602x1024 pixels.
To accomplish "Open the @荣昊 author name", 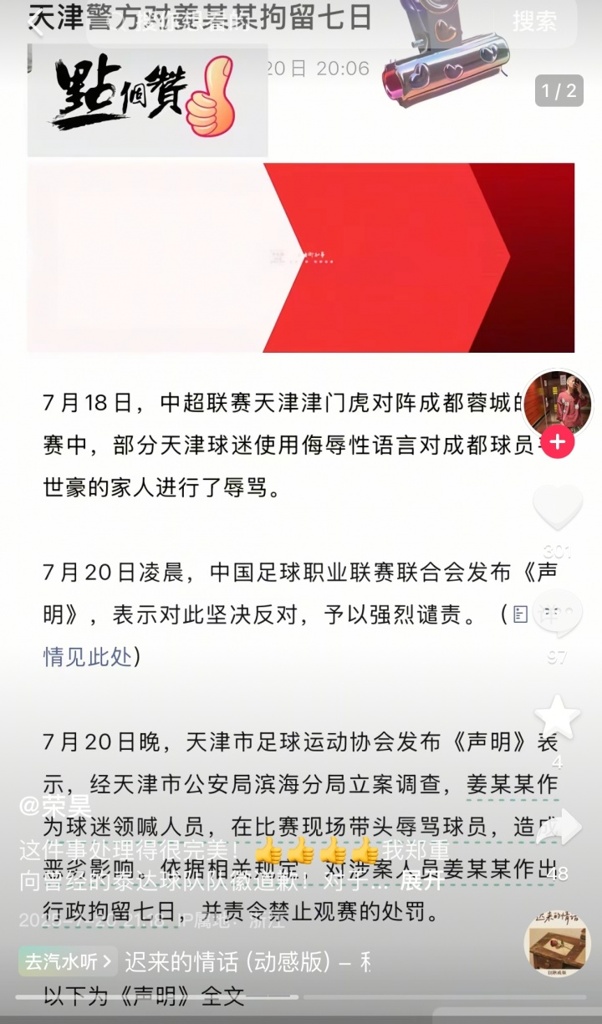I will (55, 807).
